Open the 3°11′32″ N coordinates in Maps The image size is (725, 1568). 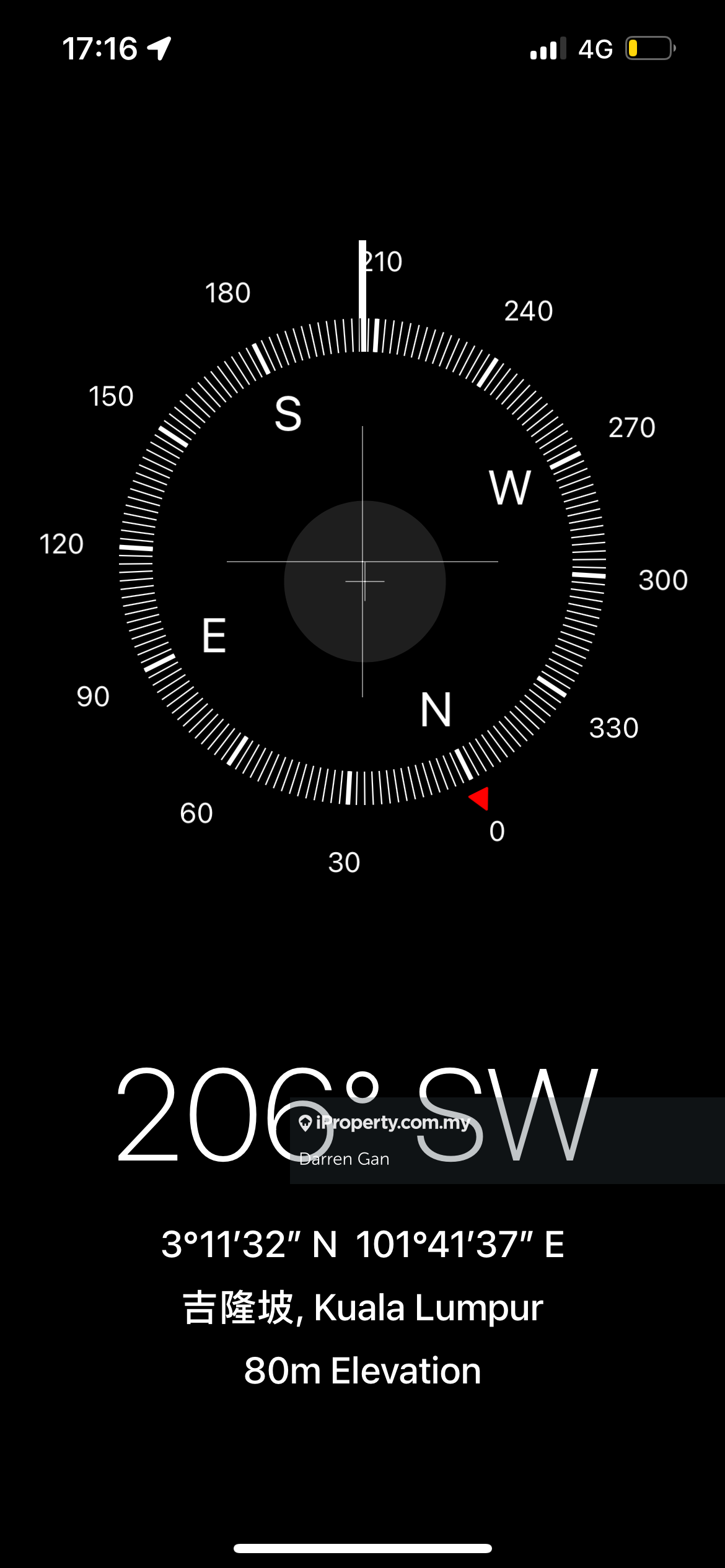coord(362,1245)
